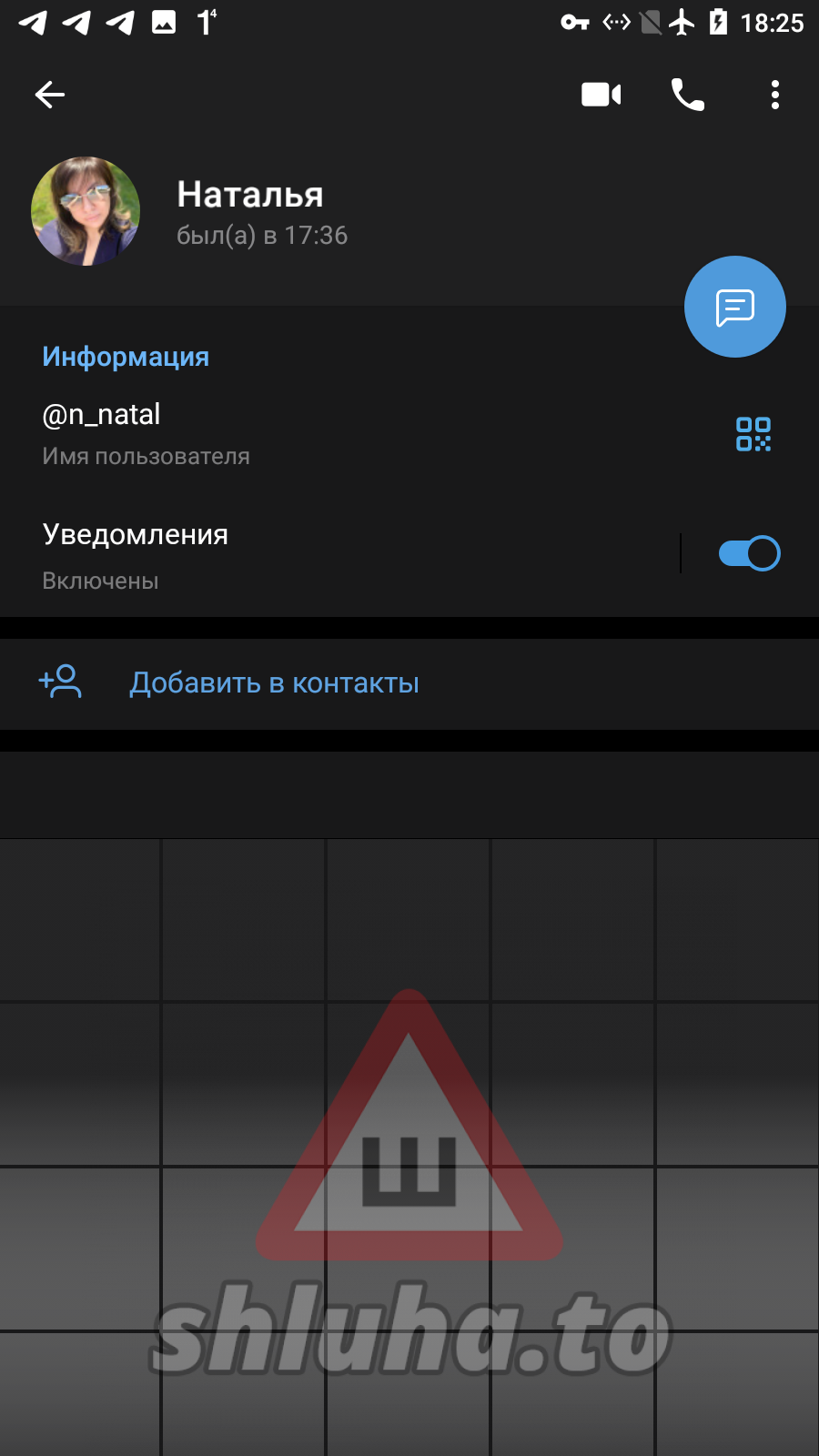Go back using the arrow
819x1456 pixels.
click(50, 95)
